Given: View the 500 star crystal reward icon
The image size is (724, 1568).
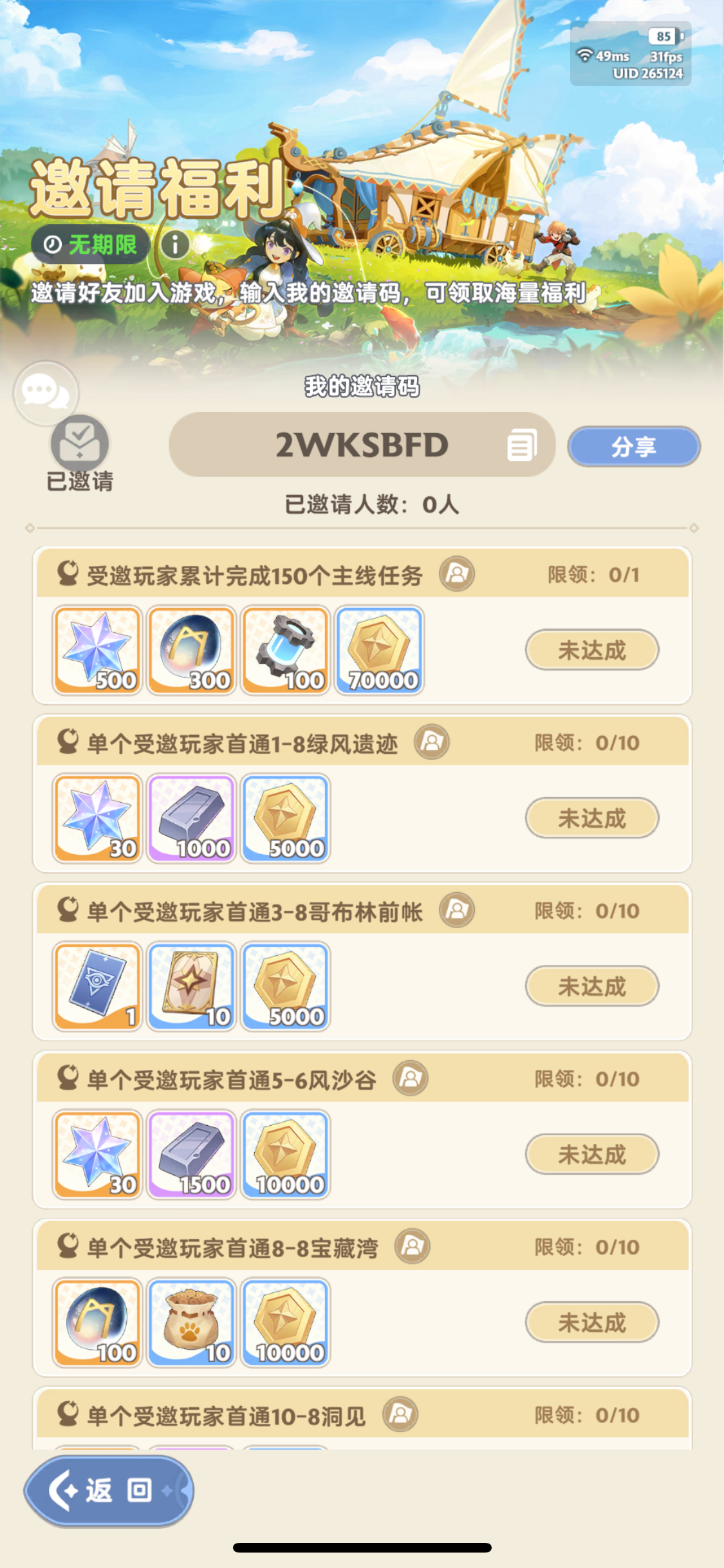Looking at the screenshot, I should pyautogui.click(x=97, y=650).
